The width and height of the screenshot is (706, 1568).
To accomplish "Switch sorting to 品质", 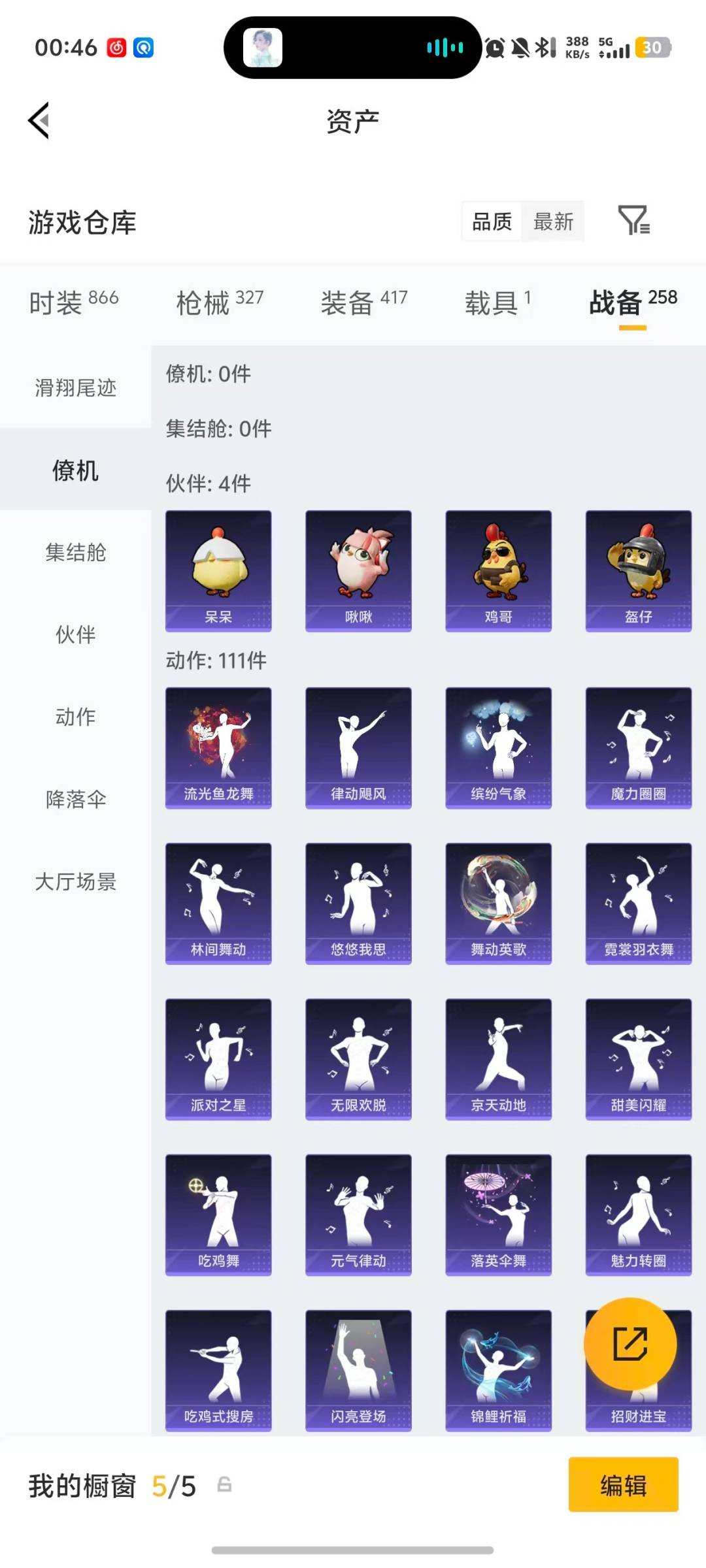I will click(492, 222).
